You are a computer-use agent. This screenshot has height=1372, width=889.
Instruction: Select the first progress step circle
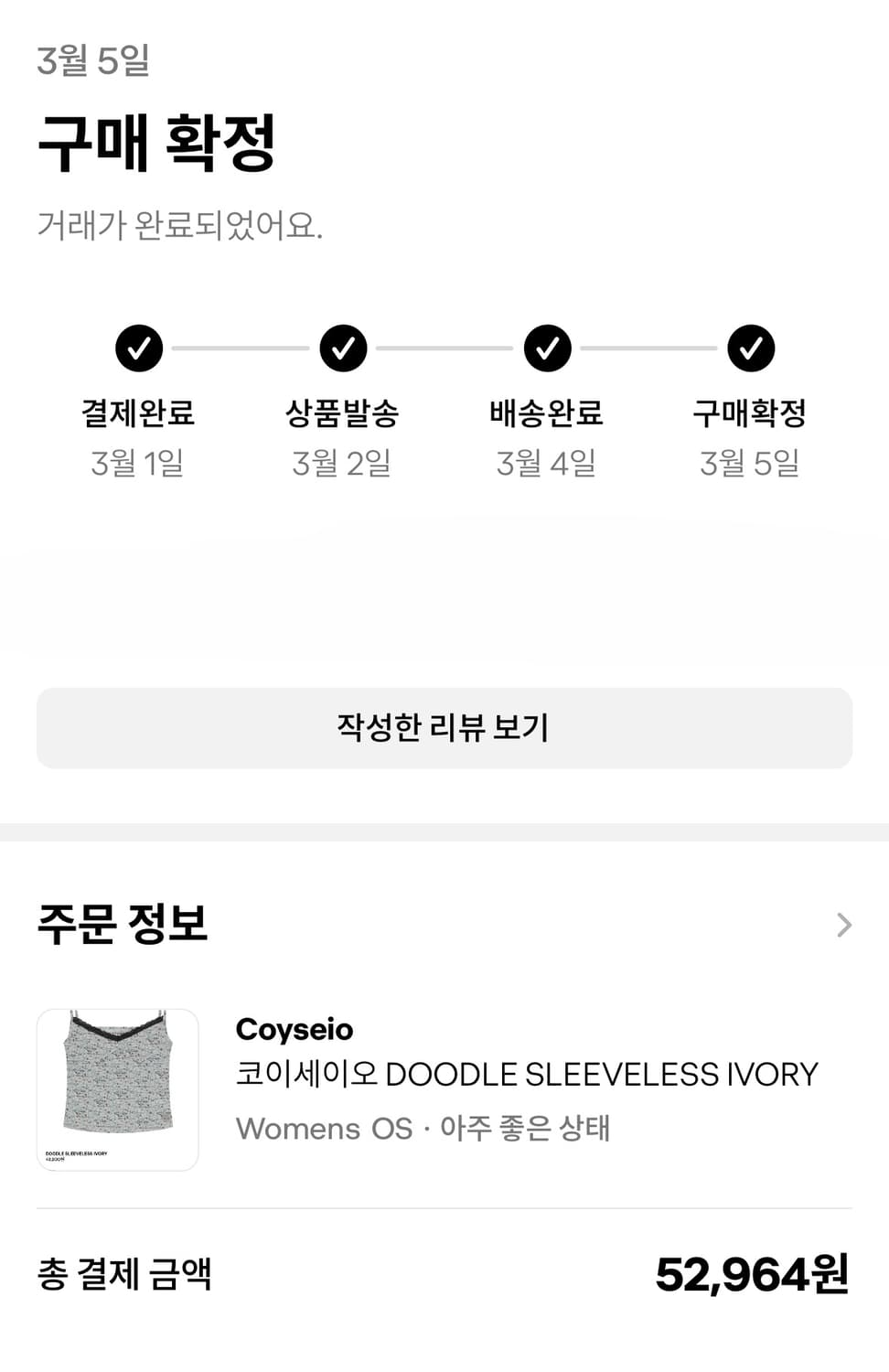(x=139, y=348)
